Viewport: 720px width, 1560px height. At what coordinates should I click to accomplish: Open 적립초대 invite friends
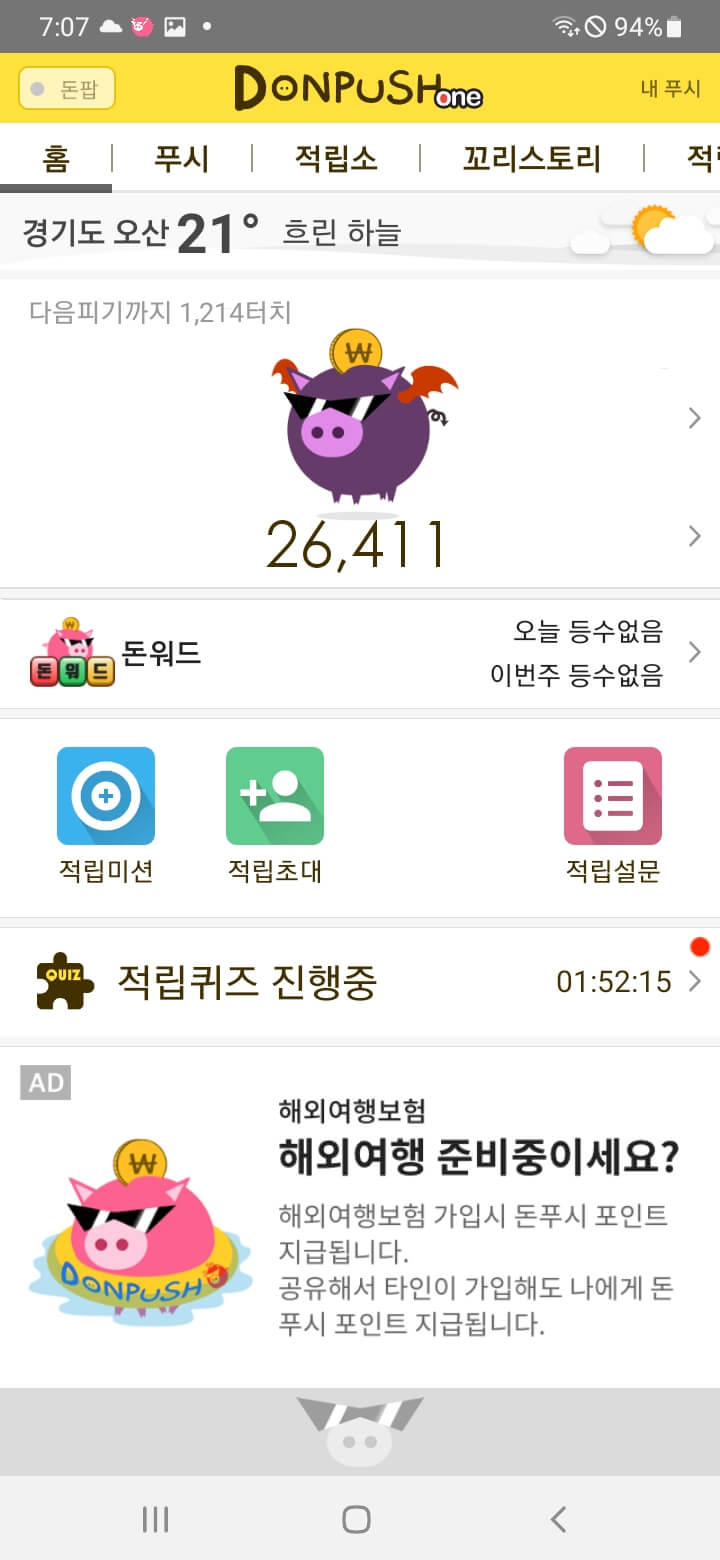coord(275,816)
